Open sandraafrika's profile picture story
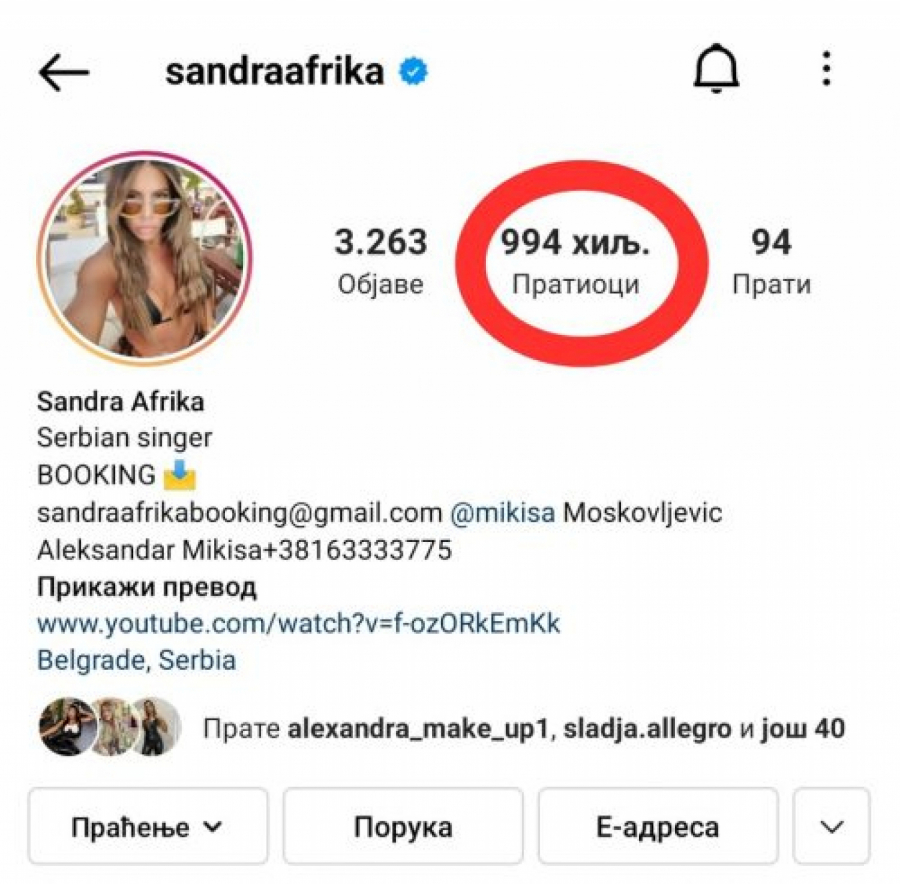900x884 pixels. [x=145, y=260]
